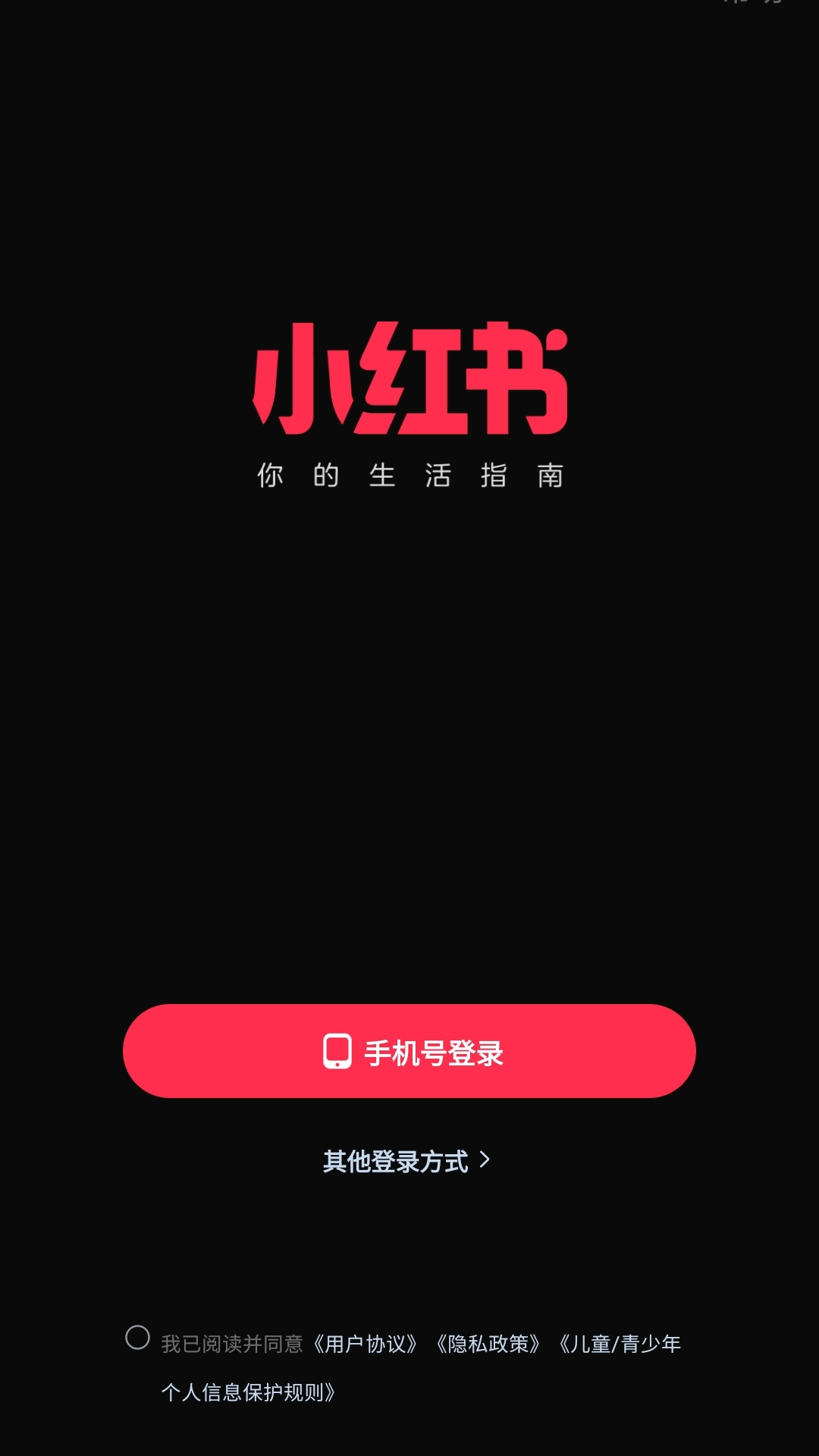
Task: Tap the 手机号登录 button
Action: 409,1051
